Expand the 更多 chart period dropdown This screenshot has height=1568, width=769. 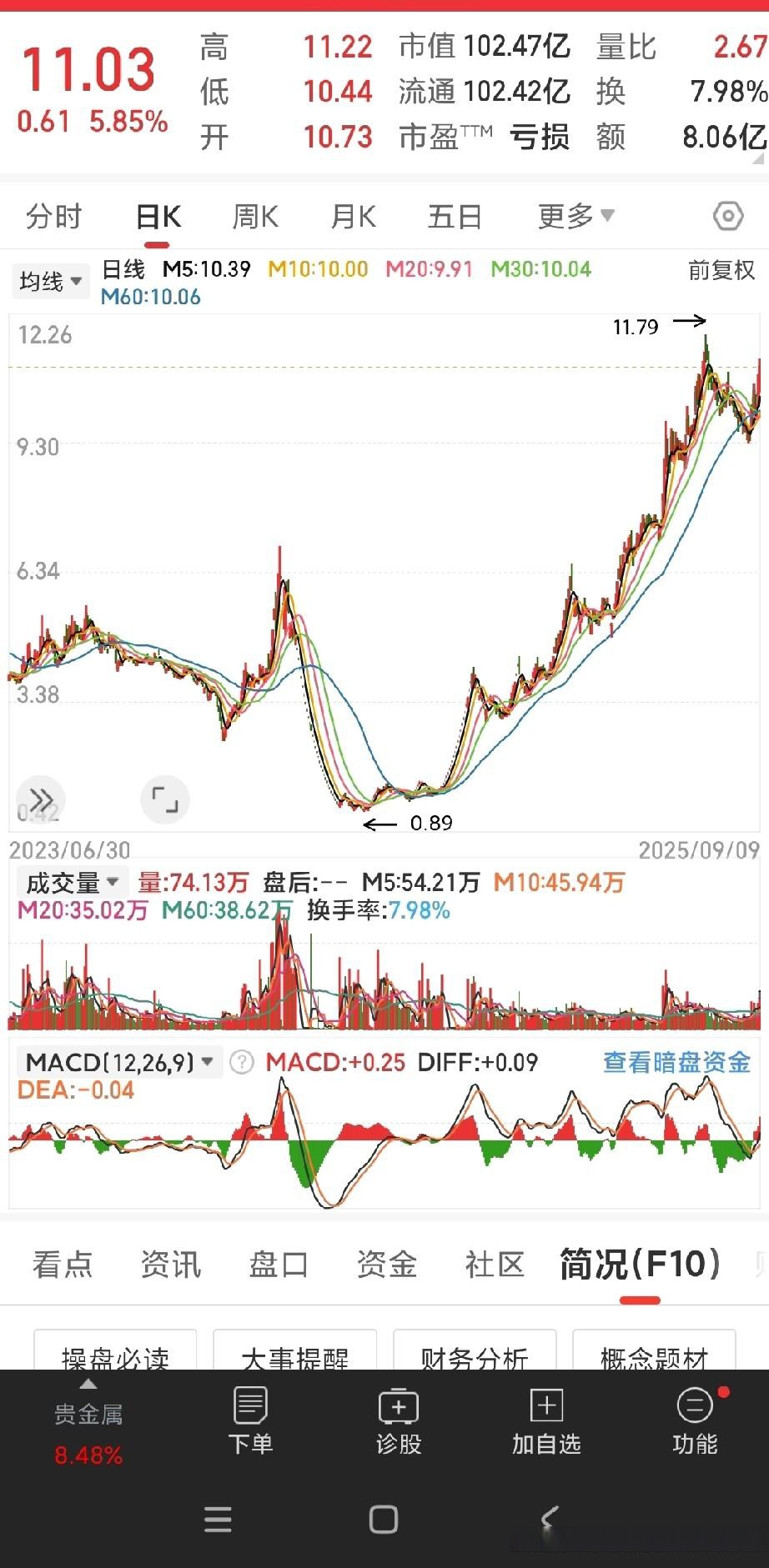pyautogui.click(x=575, y=216)
